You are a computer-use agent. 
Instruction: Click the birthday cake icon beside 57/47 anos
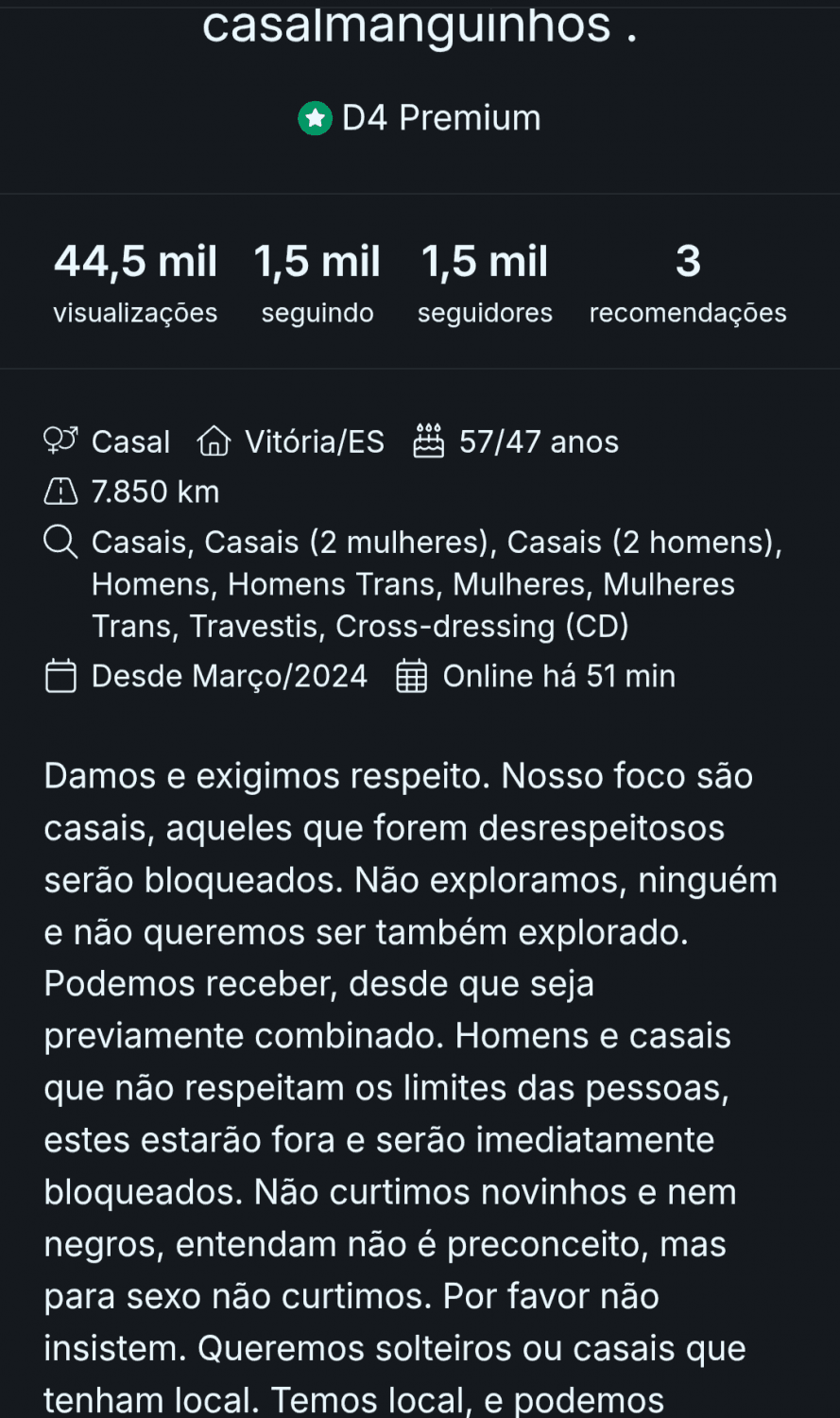tap(428, 440)
